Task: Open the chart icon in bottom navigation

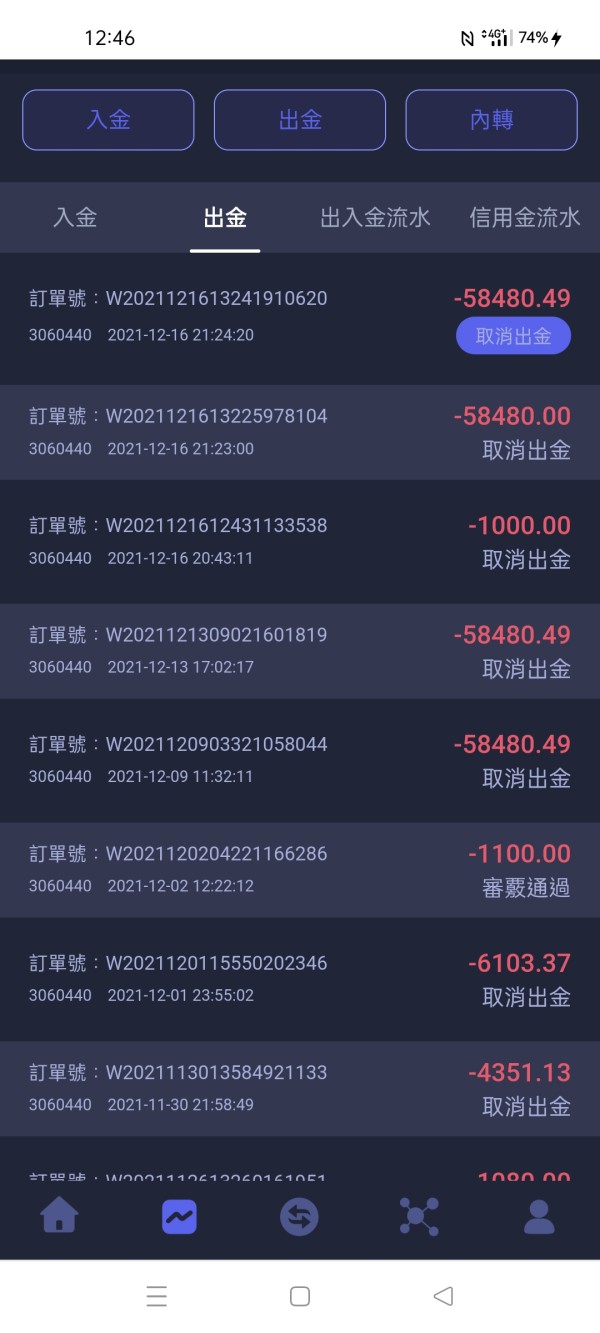Action: (x=179, y=1216)
